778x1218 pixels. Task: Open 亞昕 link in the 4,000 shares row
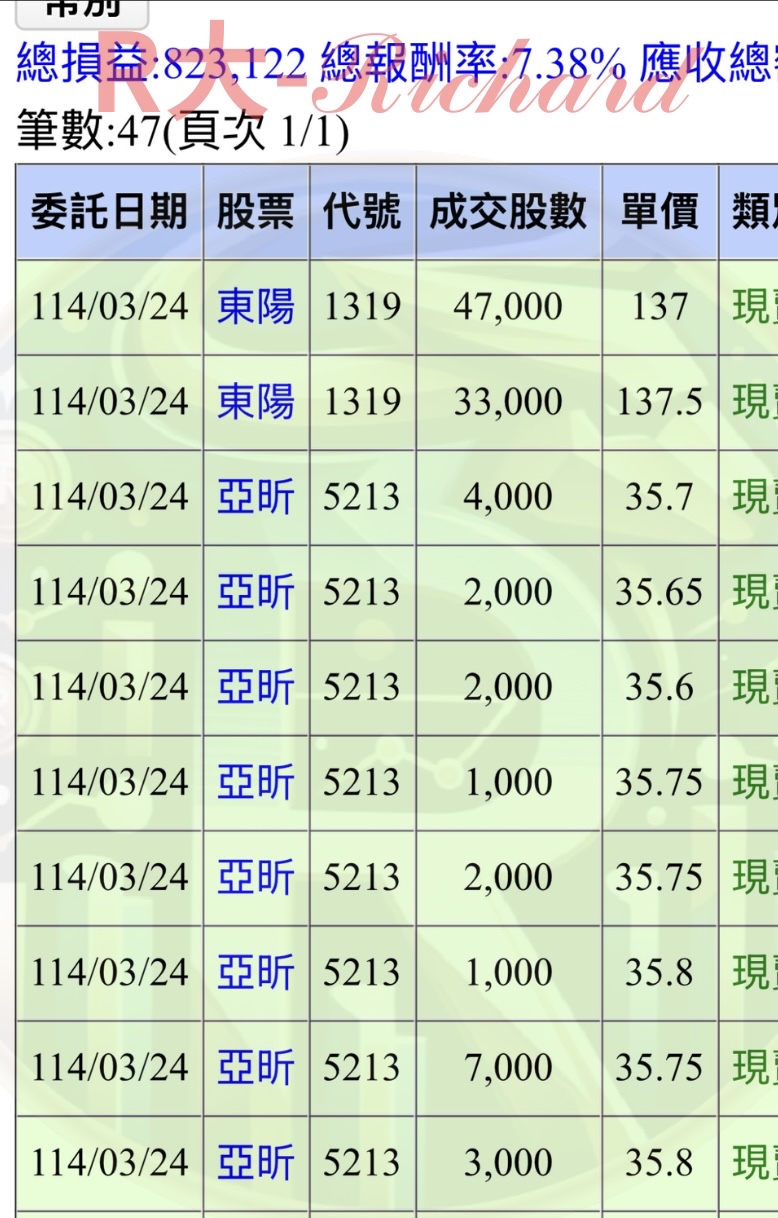pos(256,497)
